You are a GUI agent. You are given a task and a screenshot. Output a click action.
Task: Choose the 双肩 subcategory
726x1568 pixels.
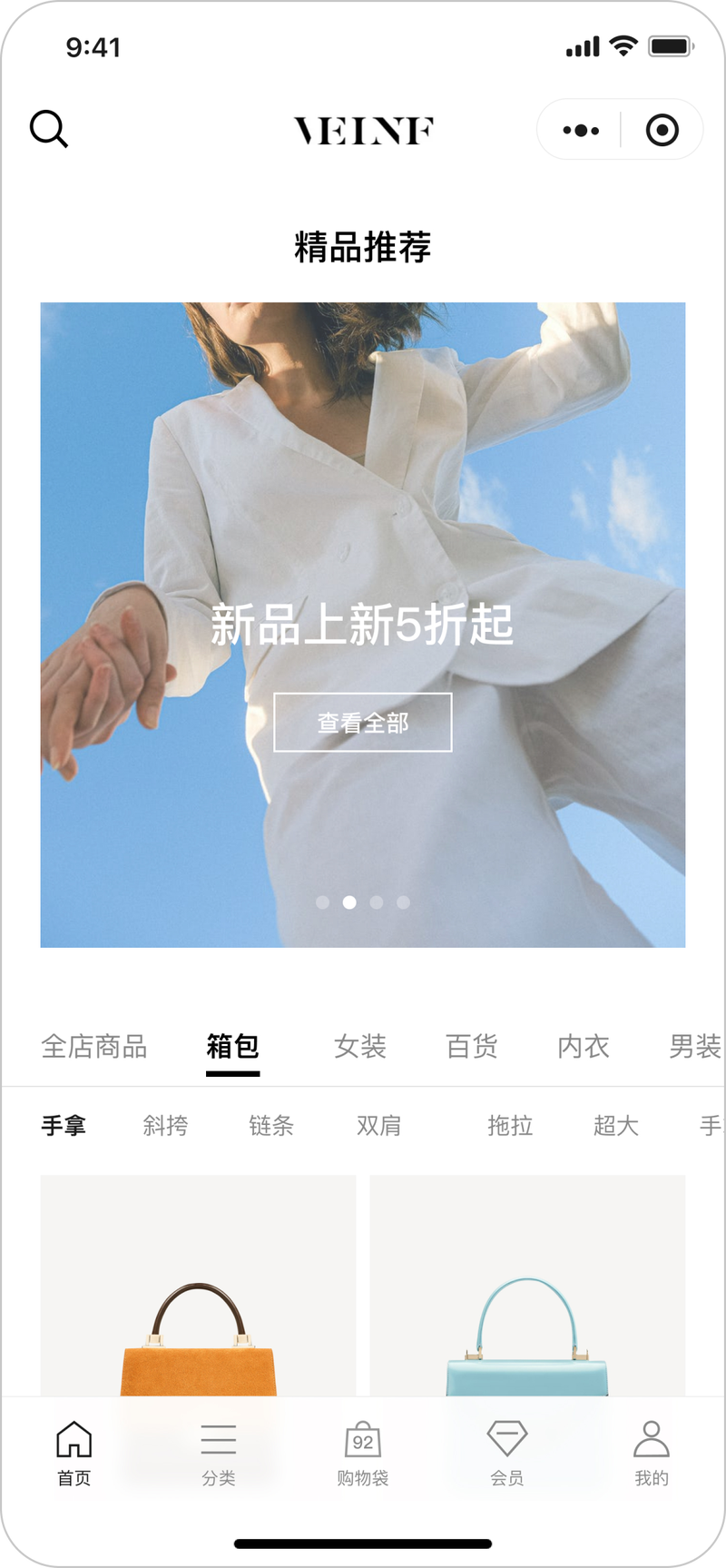(378, 1126)
